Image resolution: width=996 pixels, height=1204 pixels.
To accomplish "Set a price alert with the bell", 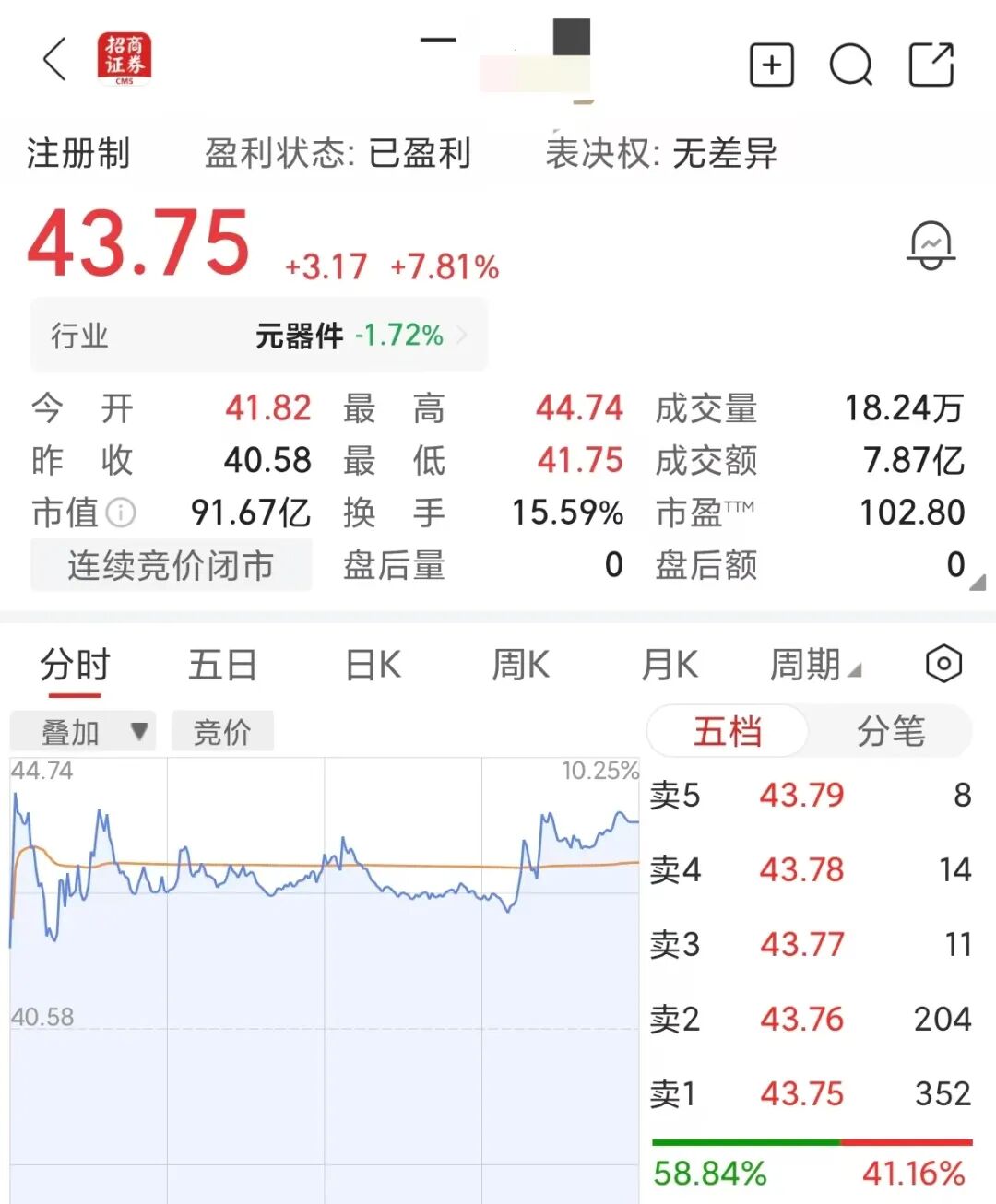I will pyautogui.click(x=931, y=246).
